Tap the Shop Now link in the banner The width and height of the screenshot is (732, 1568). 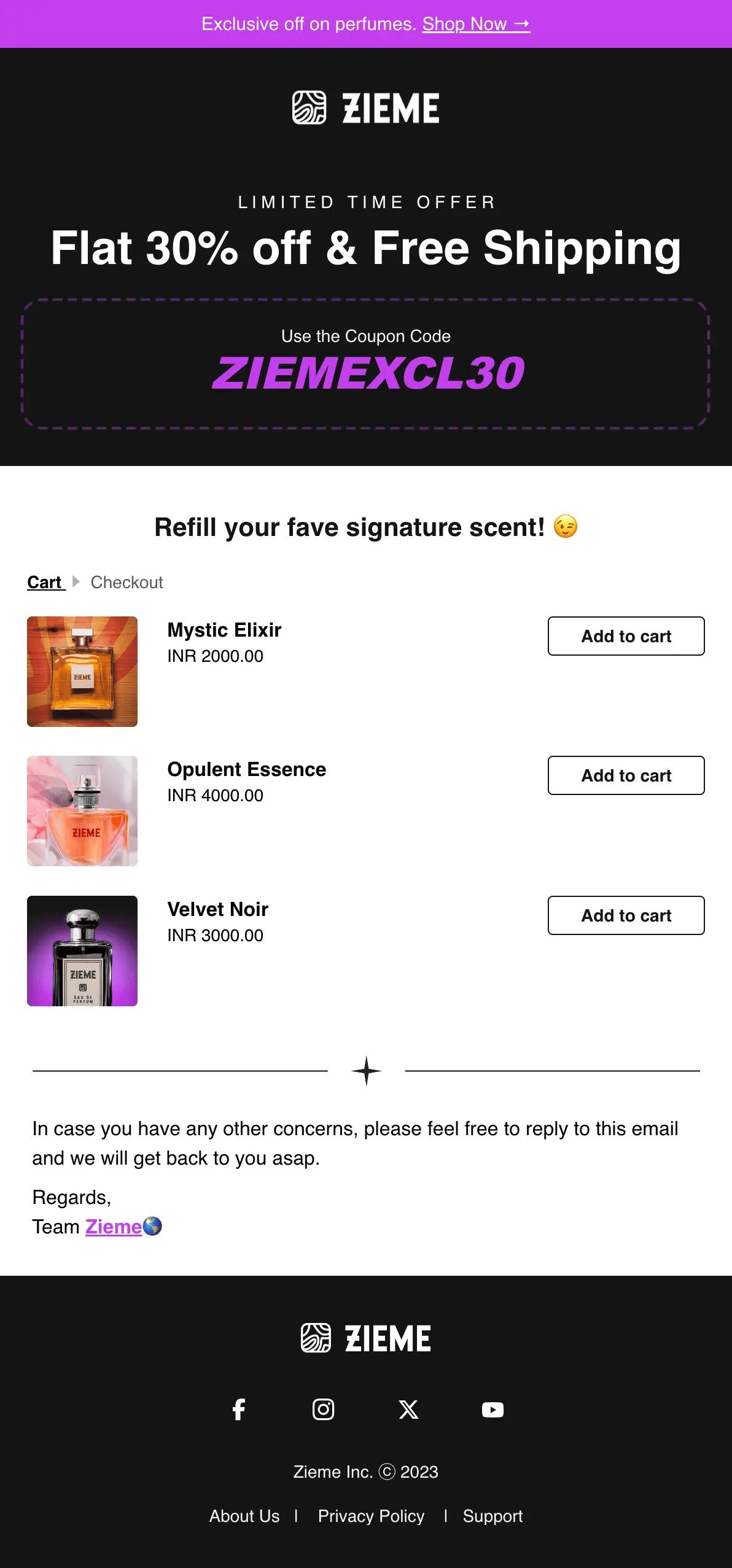coord(475,24)
